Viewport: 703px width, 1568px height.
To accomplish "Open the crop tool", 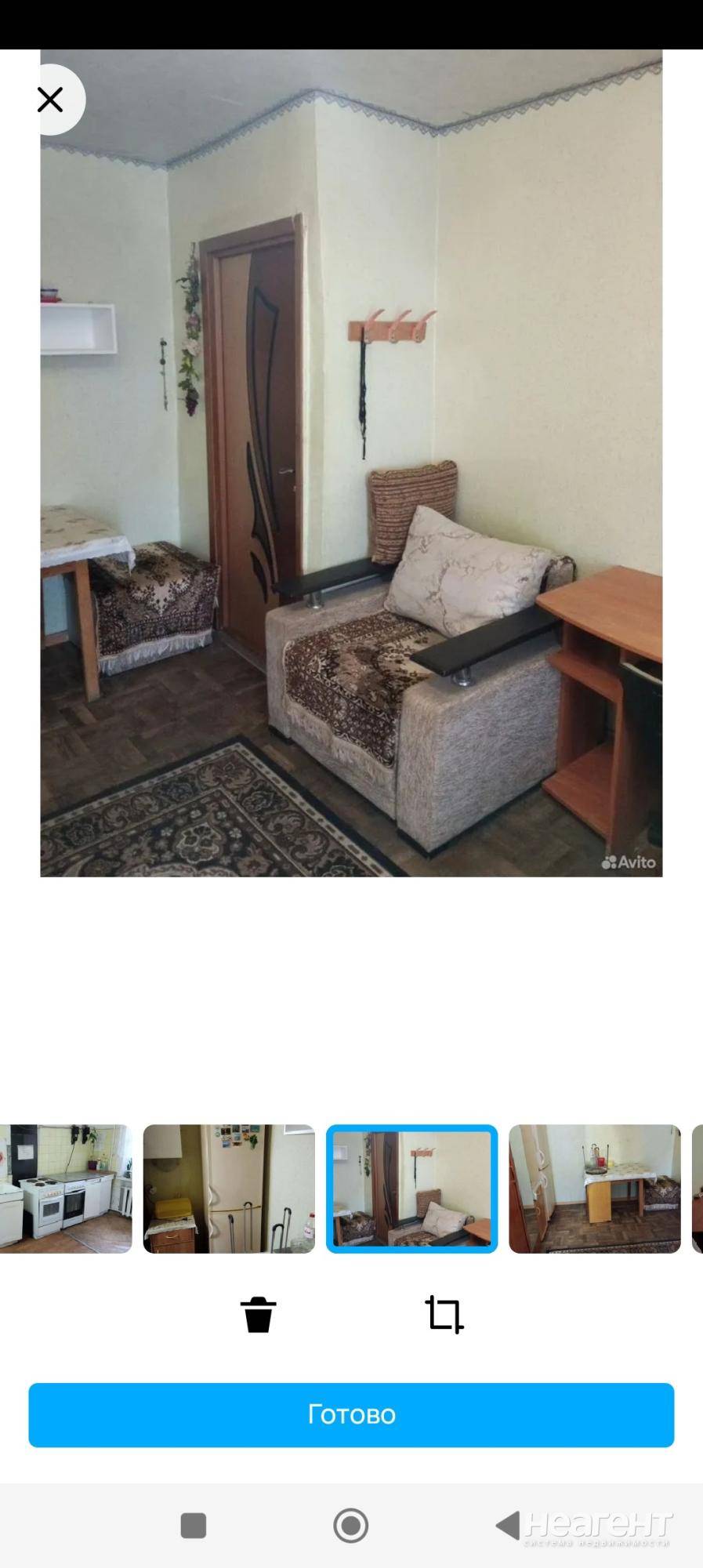I will [444, 1314].
